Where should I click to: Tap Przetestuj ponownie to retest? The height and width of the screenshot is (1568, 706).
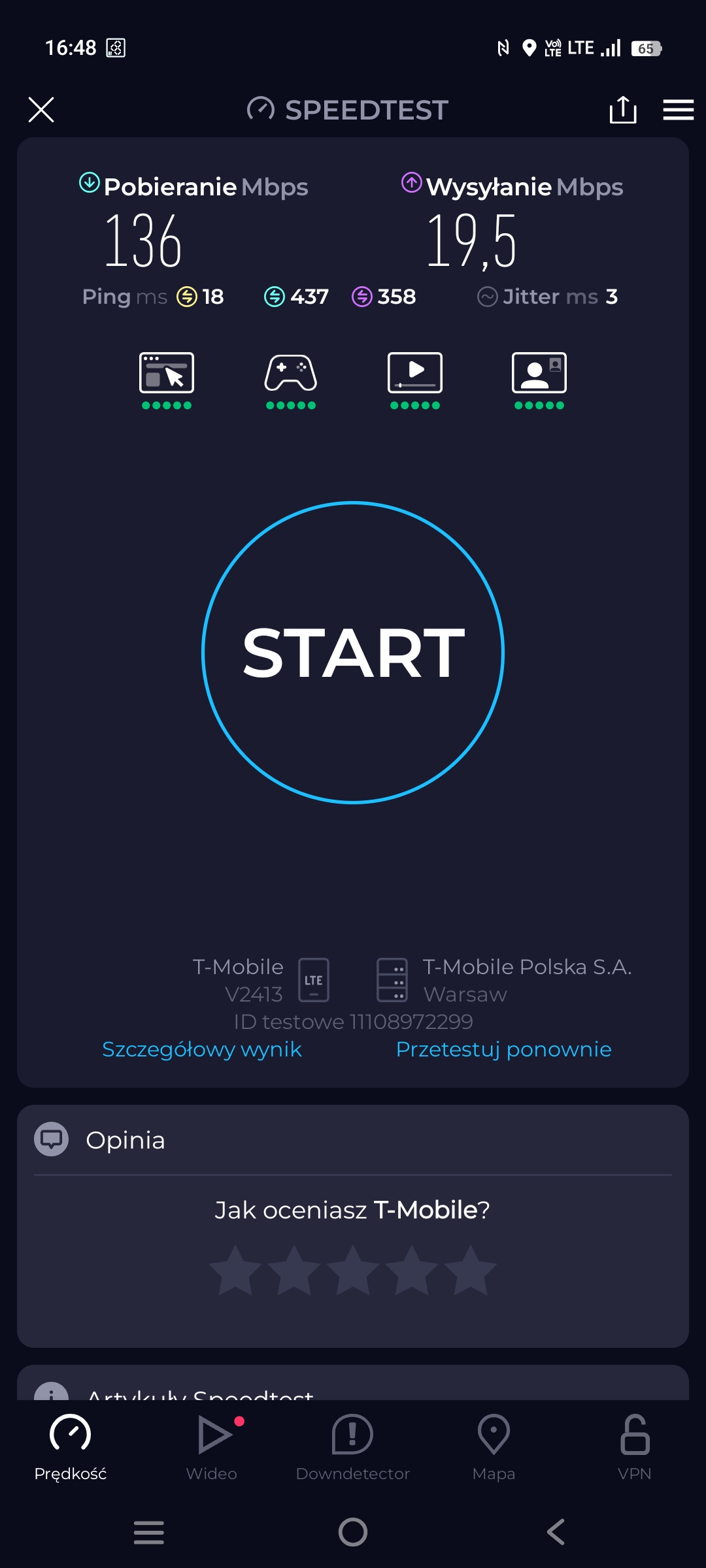pyautogui.click(x=503, y=1049)
